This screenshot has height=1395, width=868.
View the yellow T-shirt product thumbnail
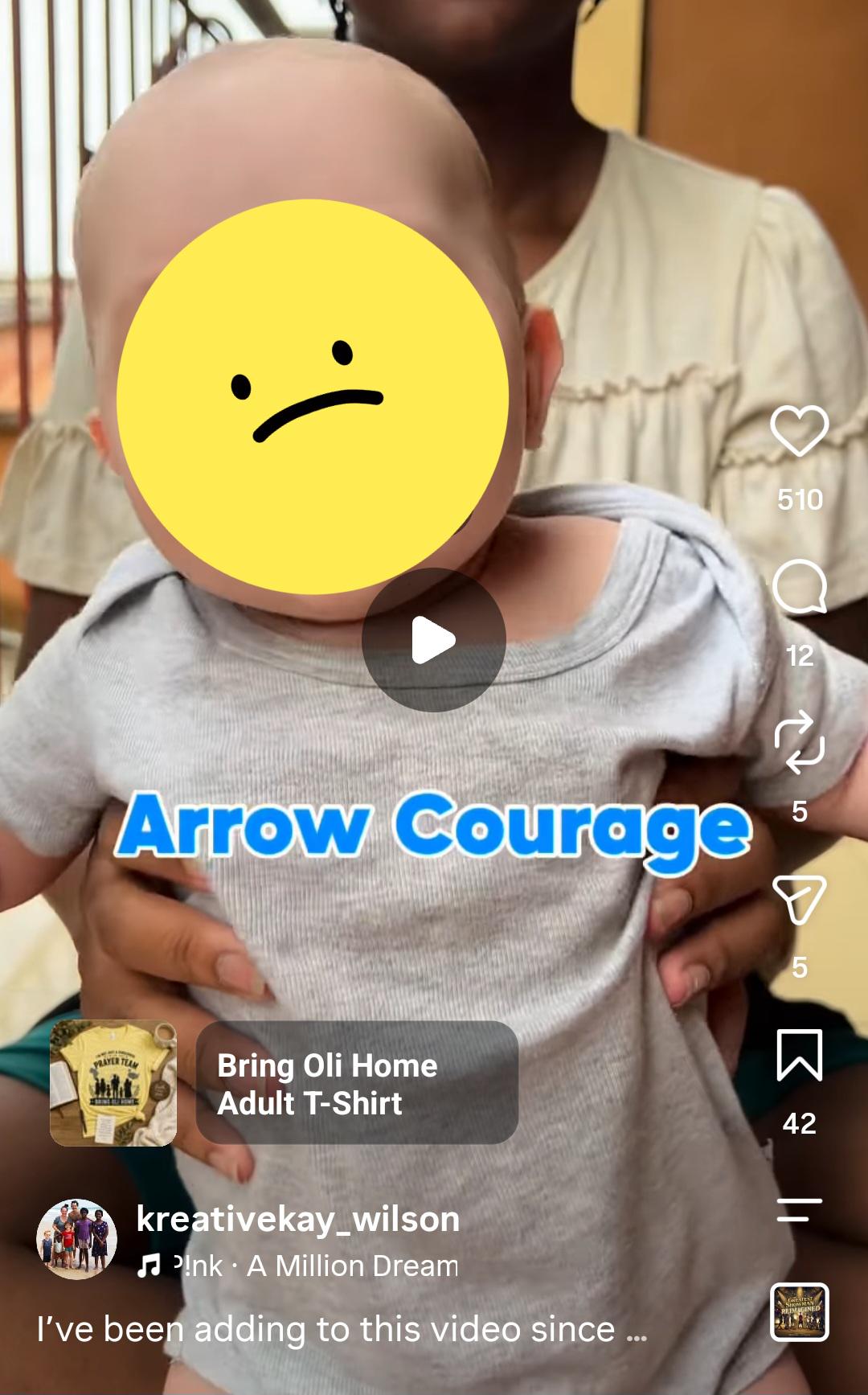coord(113,1083)
